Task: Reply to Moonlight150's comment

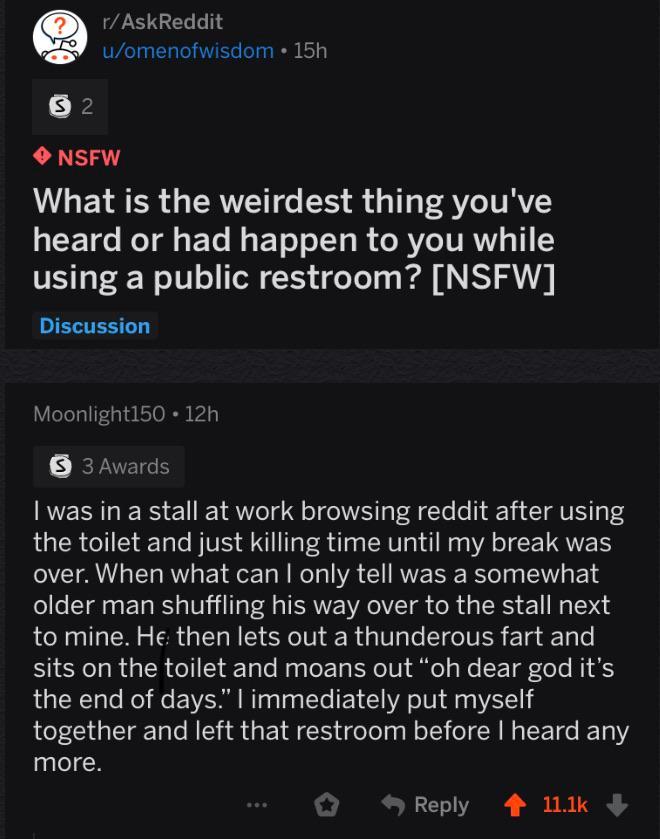Action: [426, 804]
